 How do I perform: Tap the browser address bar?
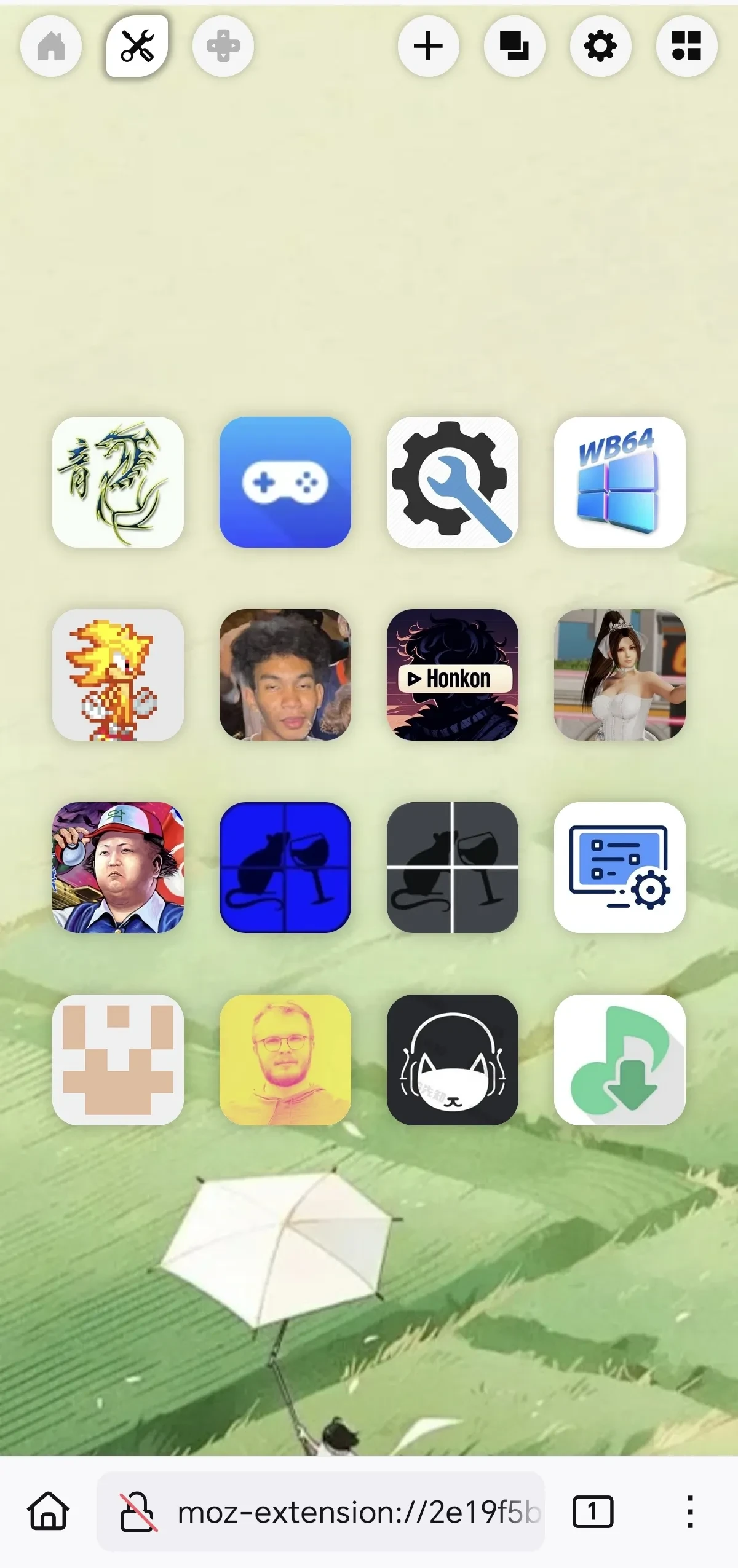coord(357,1511)
